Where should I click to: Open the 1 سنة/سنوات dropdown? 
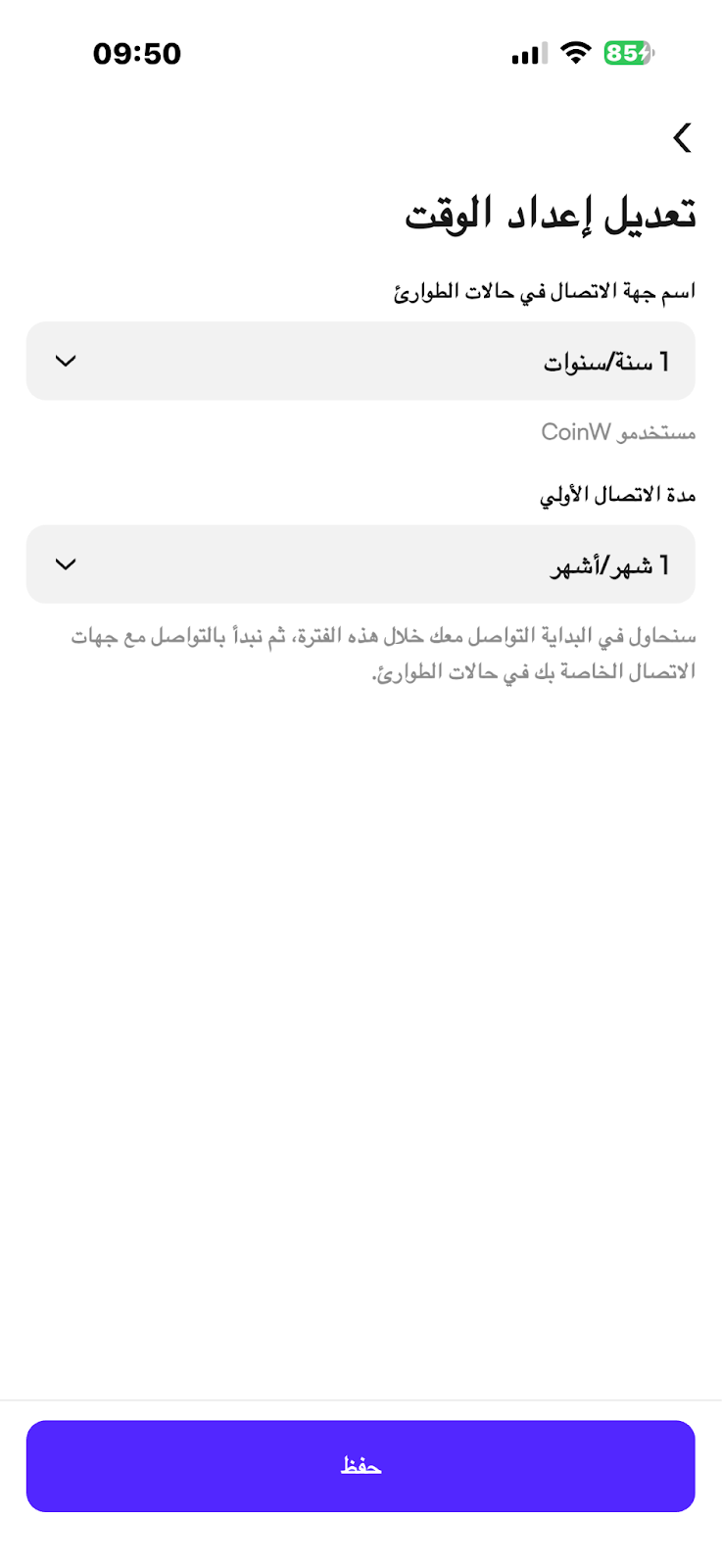click(361, 361)
